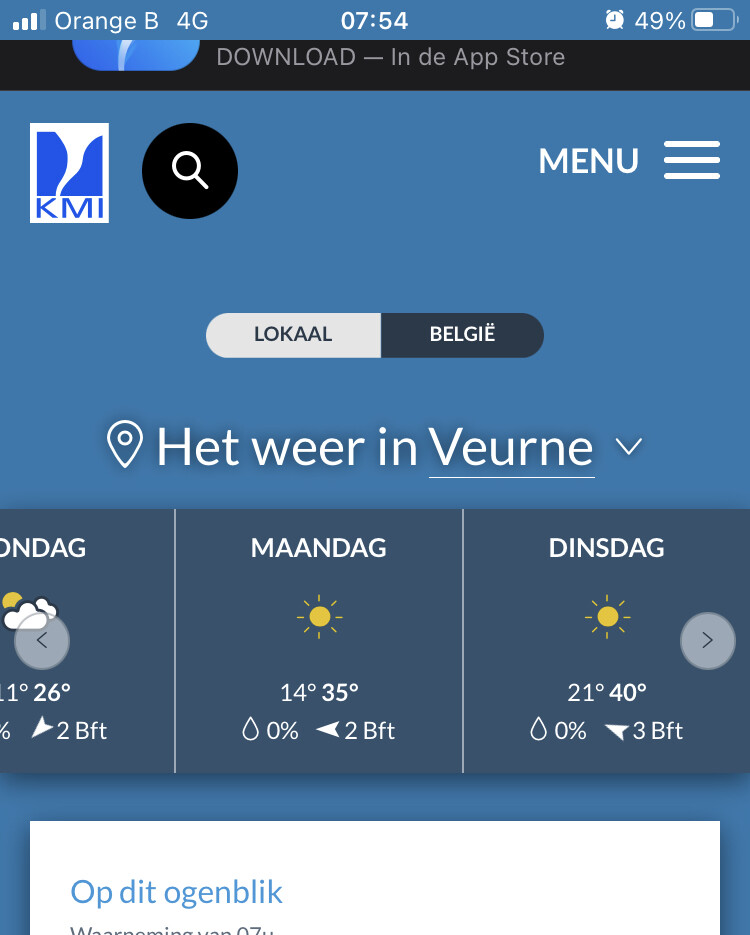Switch to the BELGIË tab

462,335
